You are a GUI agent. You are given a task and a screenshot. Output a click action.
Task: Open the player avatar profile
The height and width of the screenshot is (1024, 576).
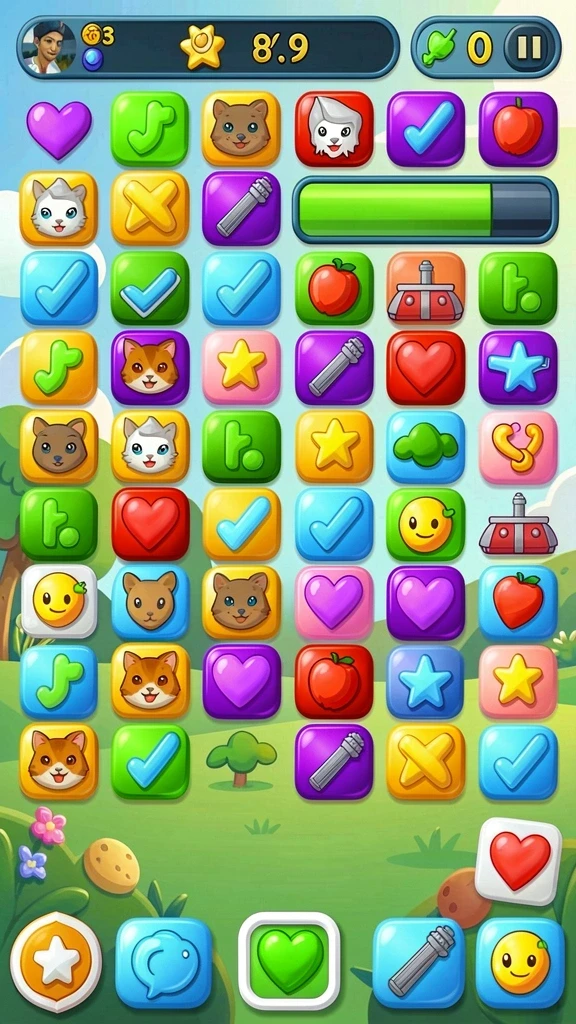click(x=48, y=47)
